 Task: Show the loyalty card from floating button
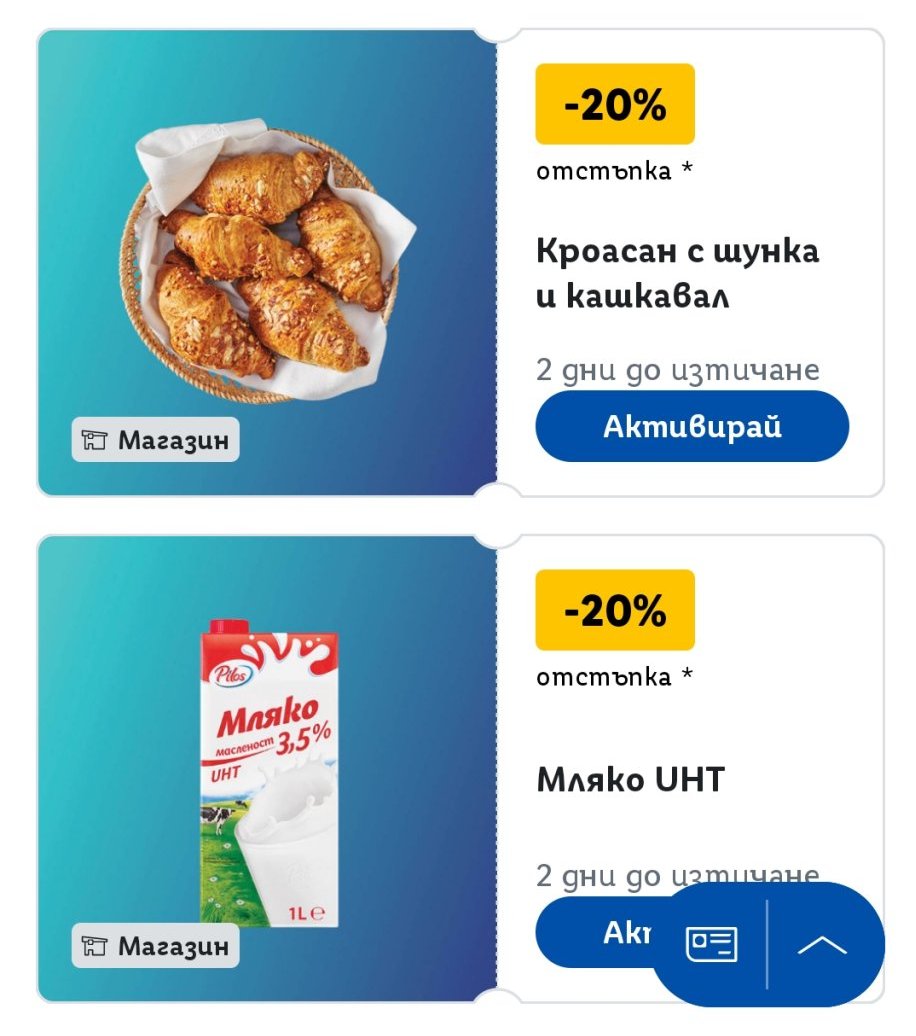point(711,944)
